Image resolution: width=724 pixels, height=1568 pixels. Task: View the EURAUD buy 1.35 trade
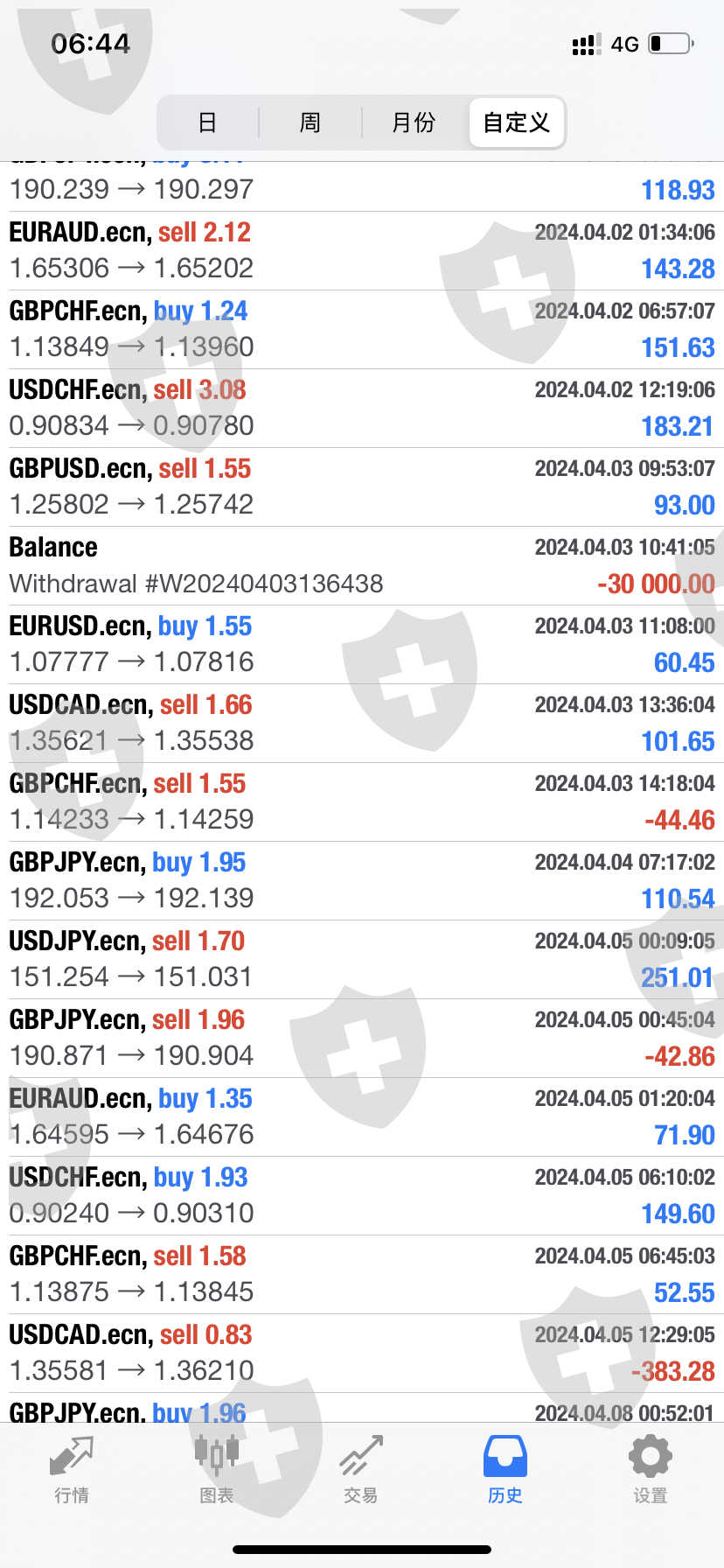(362, 1116)
